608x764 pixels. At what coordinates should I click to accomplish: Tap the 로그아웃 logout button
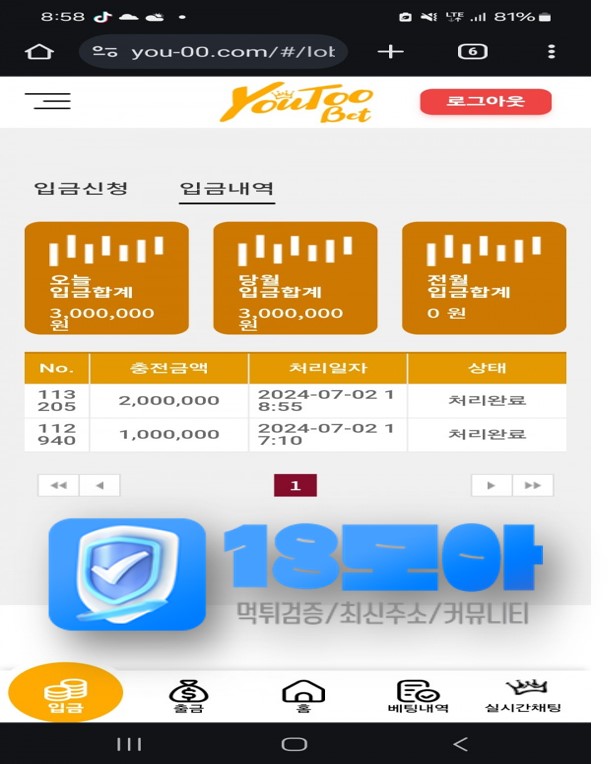click(x=485, y=101)
